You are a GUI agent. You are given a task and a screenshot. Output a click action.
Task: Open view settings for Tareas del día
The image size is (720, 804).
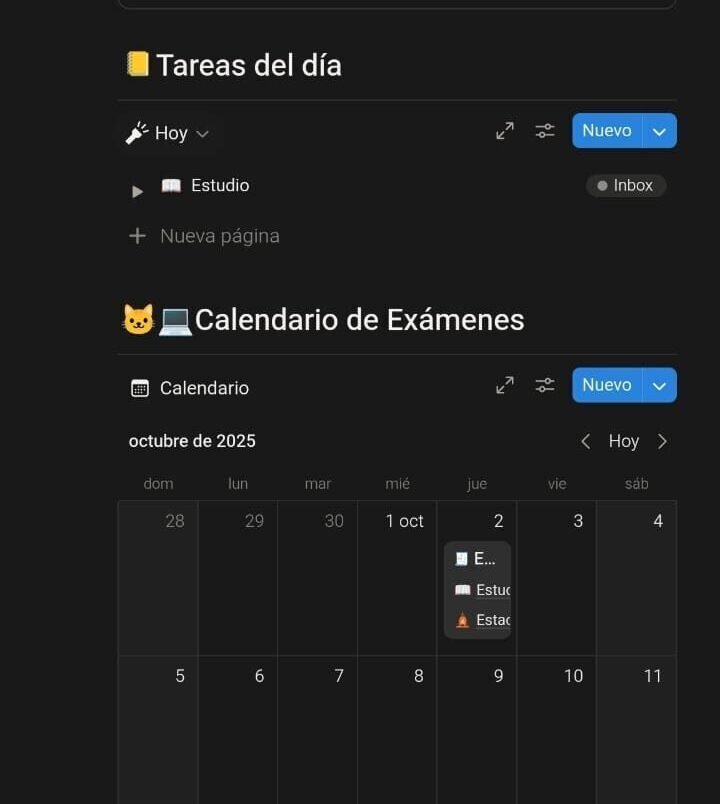(x=545, y=131)
